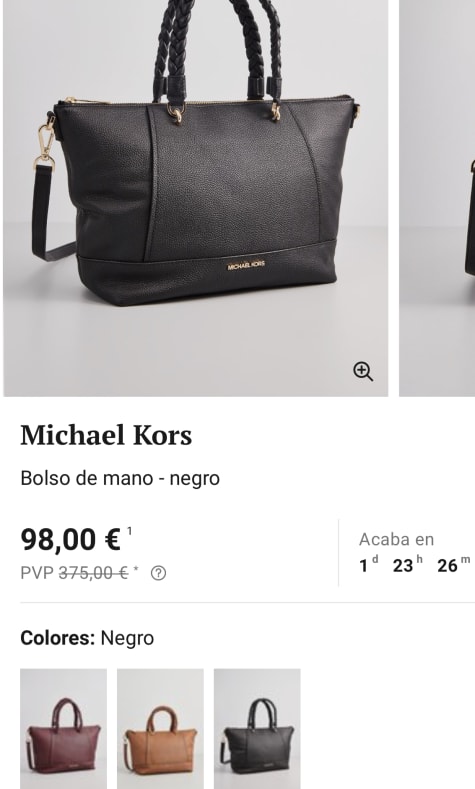Choose the brown bag color option

[x=161, y=728]
